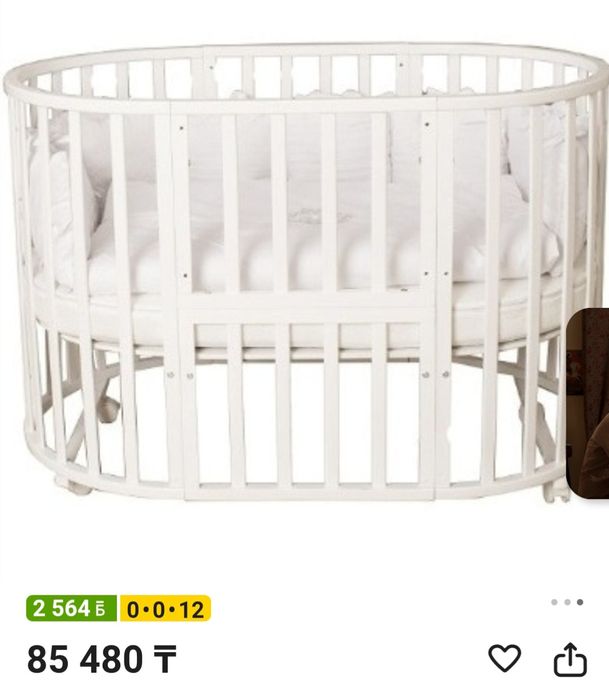Tap the 0·0·12 installment badge

165,608
